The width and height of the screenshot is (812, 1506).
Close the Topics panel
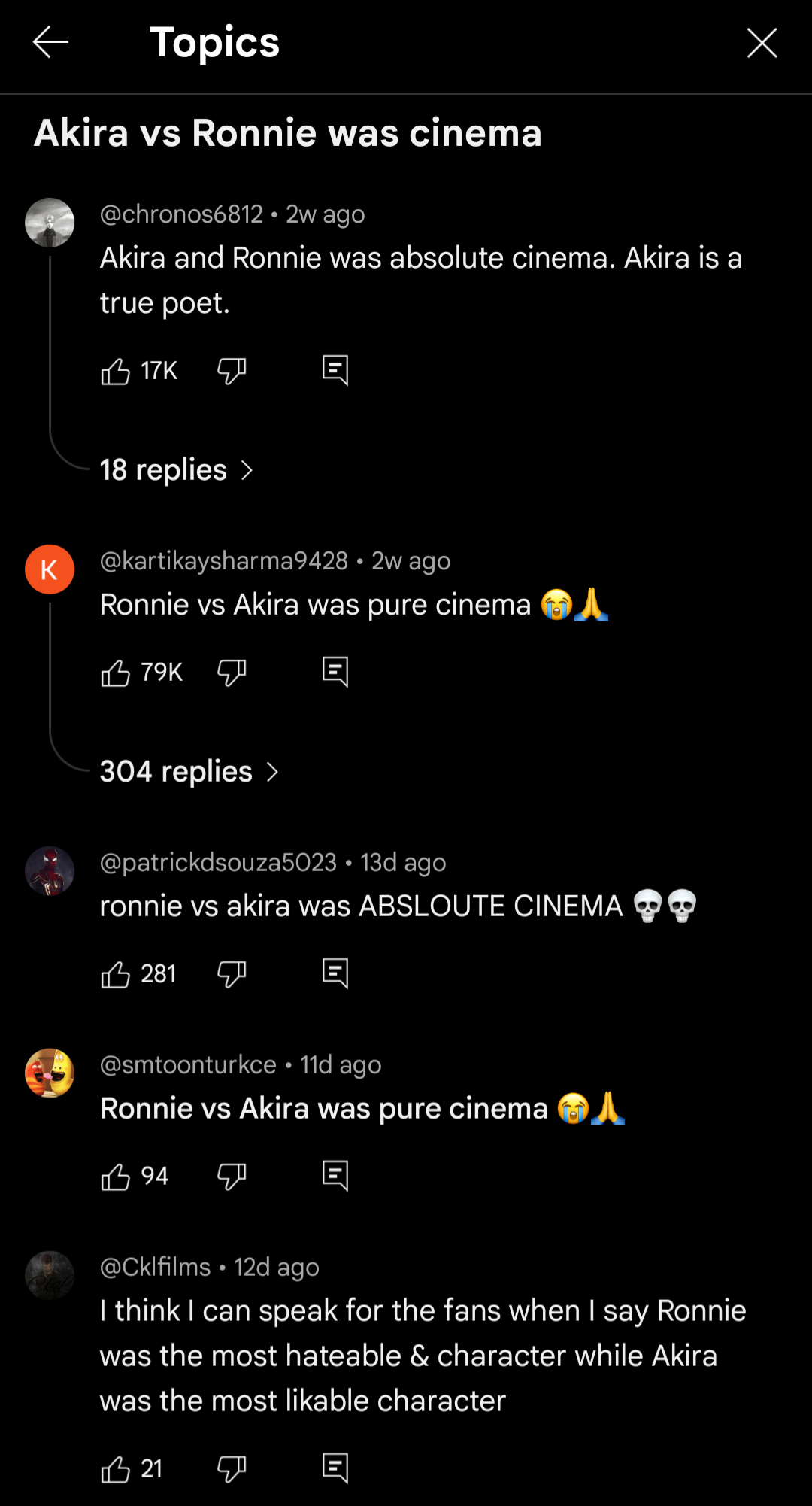coord(762,43)
